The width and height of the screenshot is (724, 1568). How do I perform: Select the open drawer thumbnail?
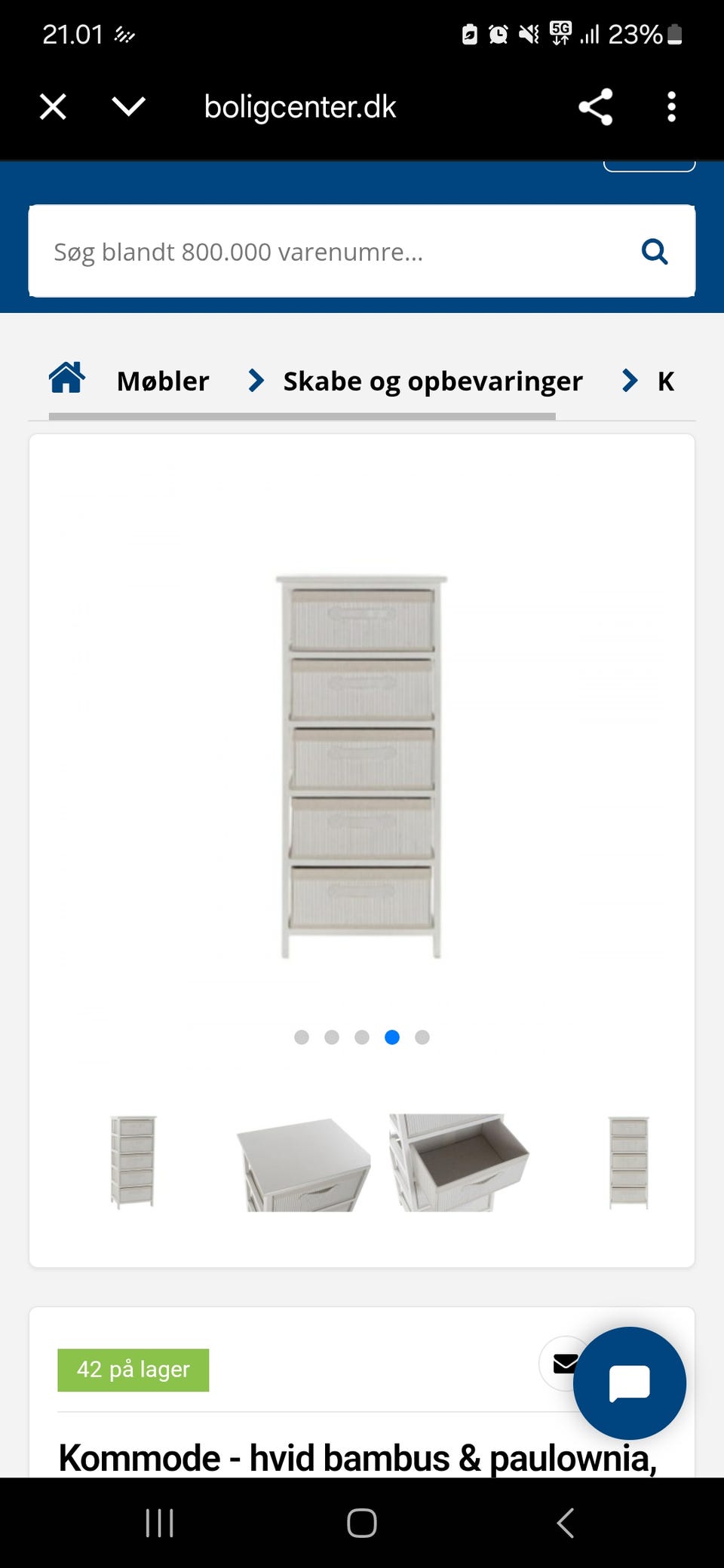click(459, 1163)
